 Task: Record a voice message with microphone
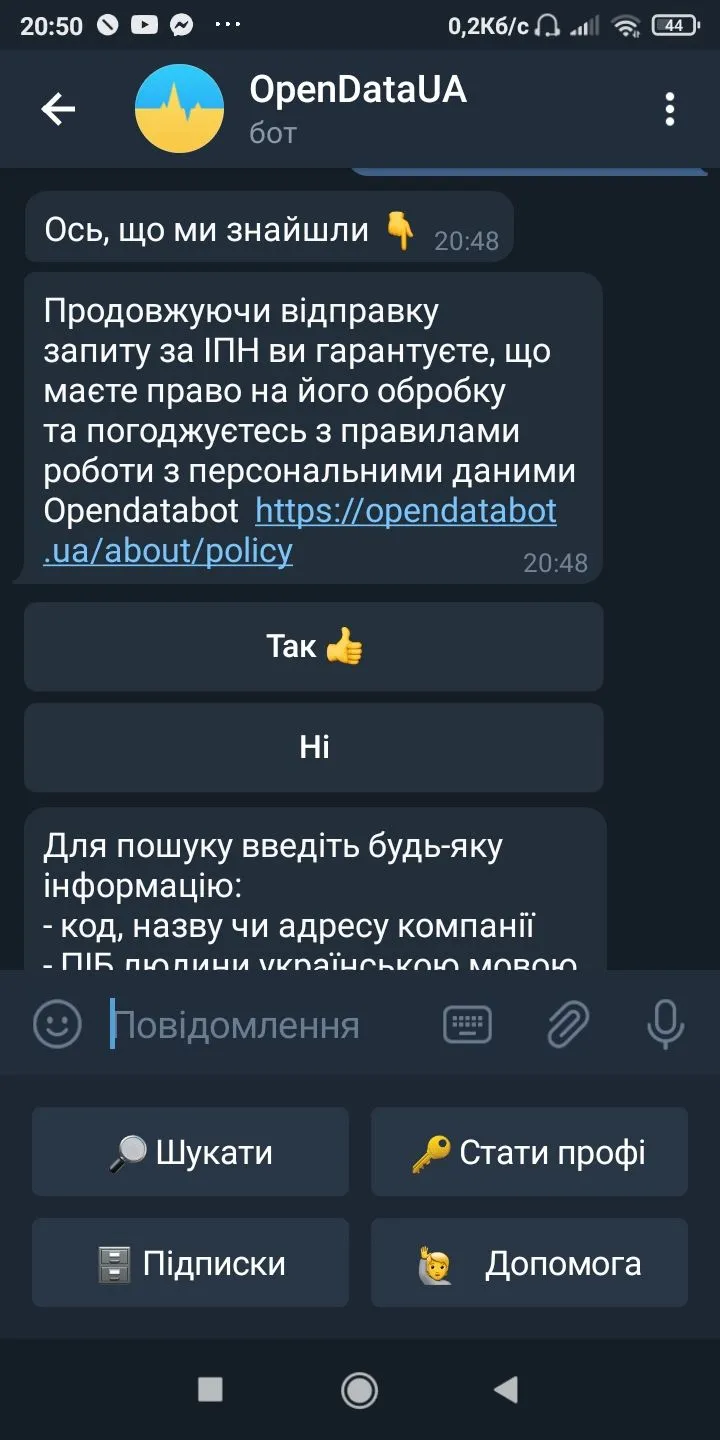(665, 1025)
